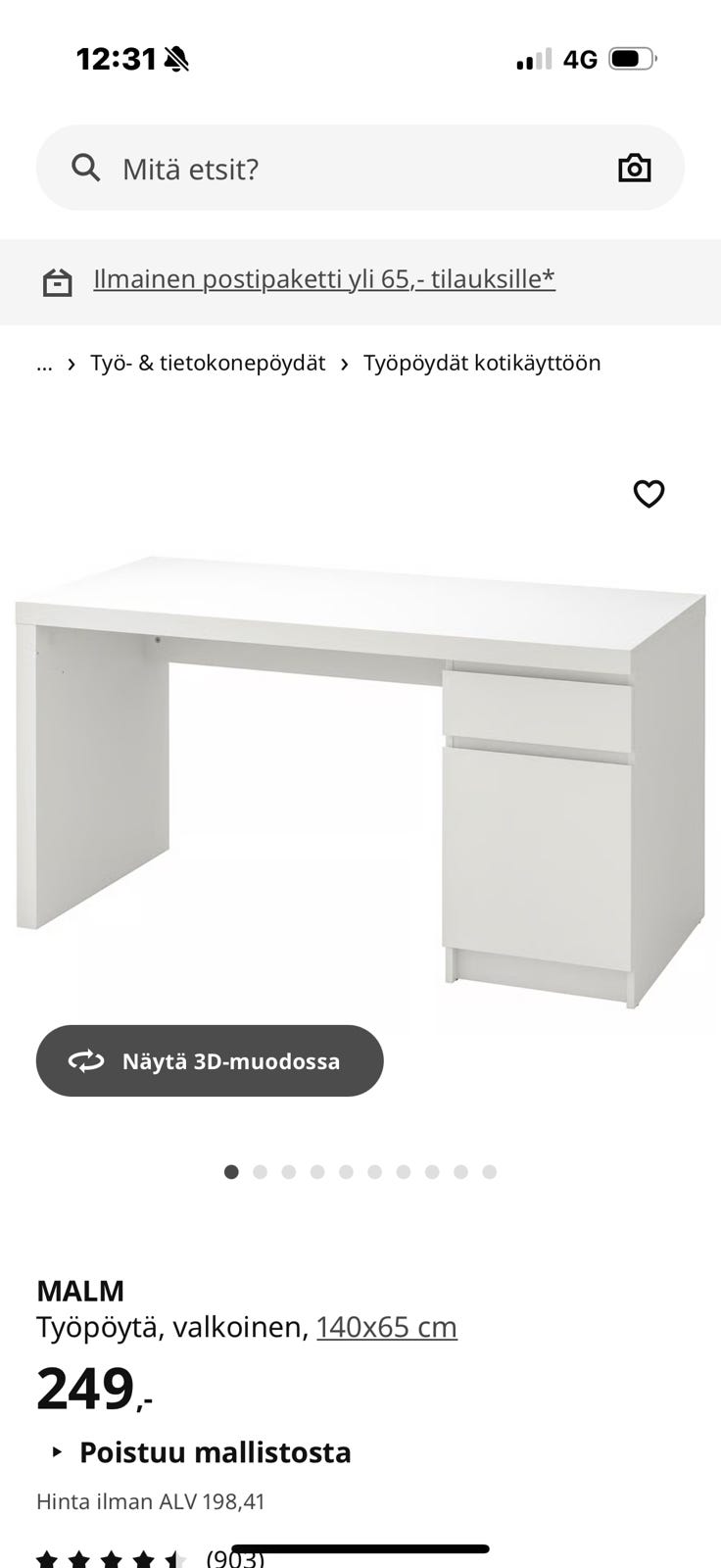View the desk in 3D mode
This screenshot has height=1568, width=721.
pos(210,1061)
